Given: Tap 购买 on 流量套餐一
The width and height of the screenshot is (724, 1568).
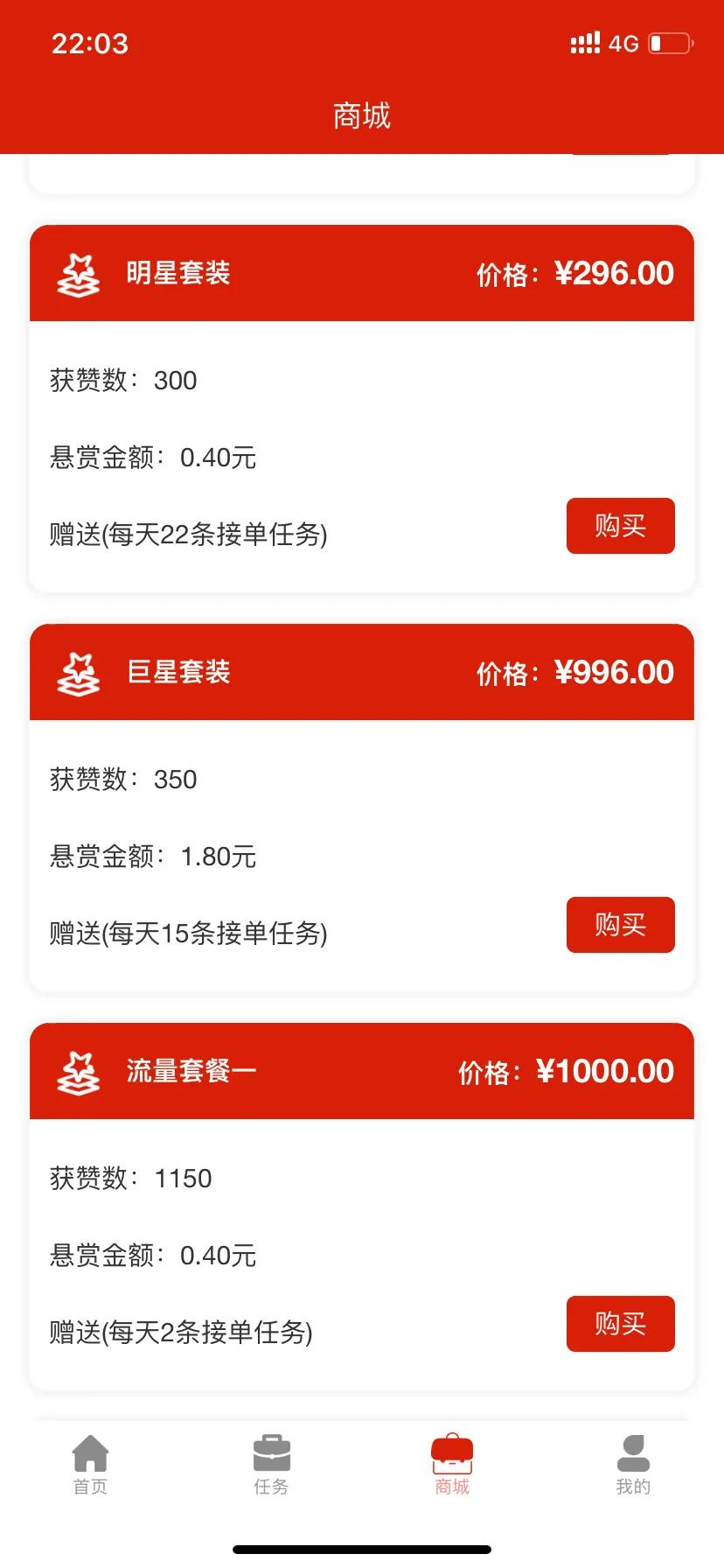Looking at the screenshot, I should point(620,1324).
